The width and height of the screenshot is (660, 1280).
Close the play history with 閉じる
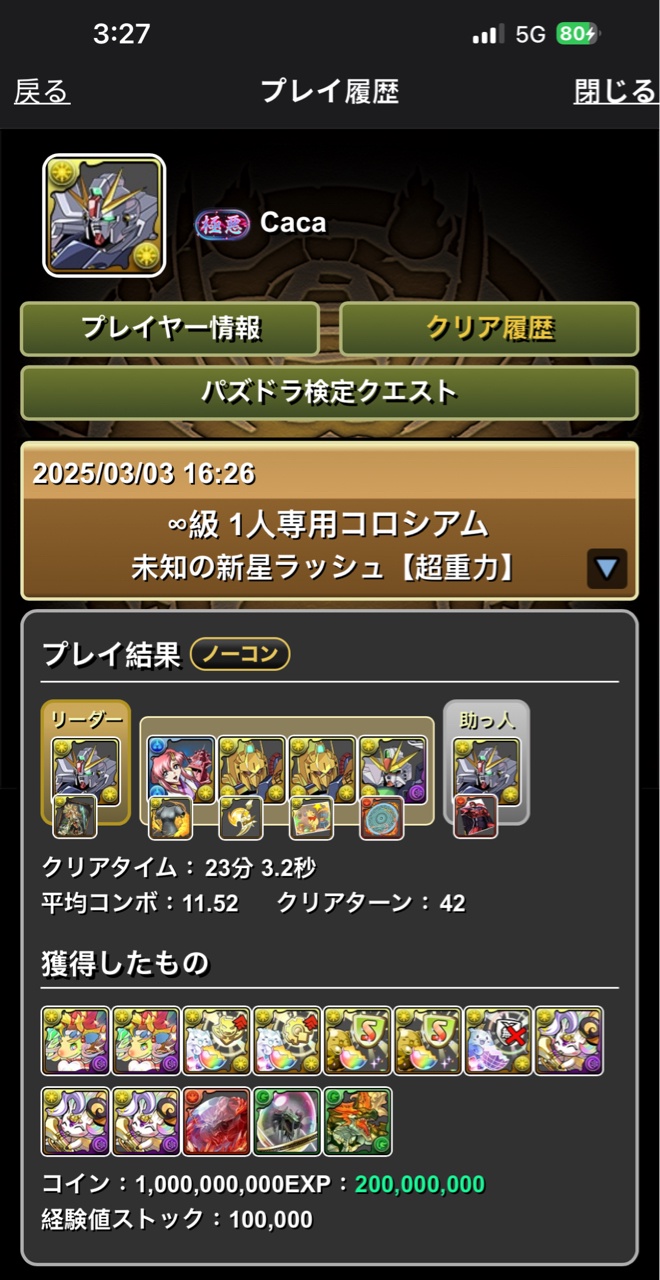[x=615, y=92]
